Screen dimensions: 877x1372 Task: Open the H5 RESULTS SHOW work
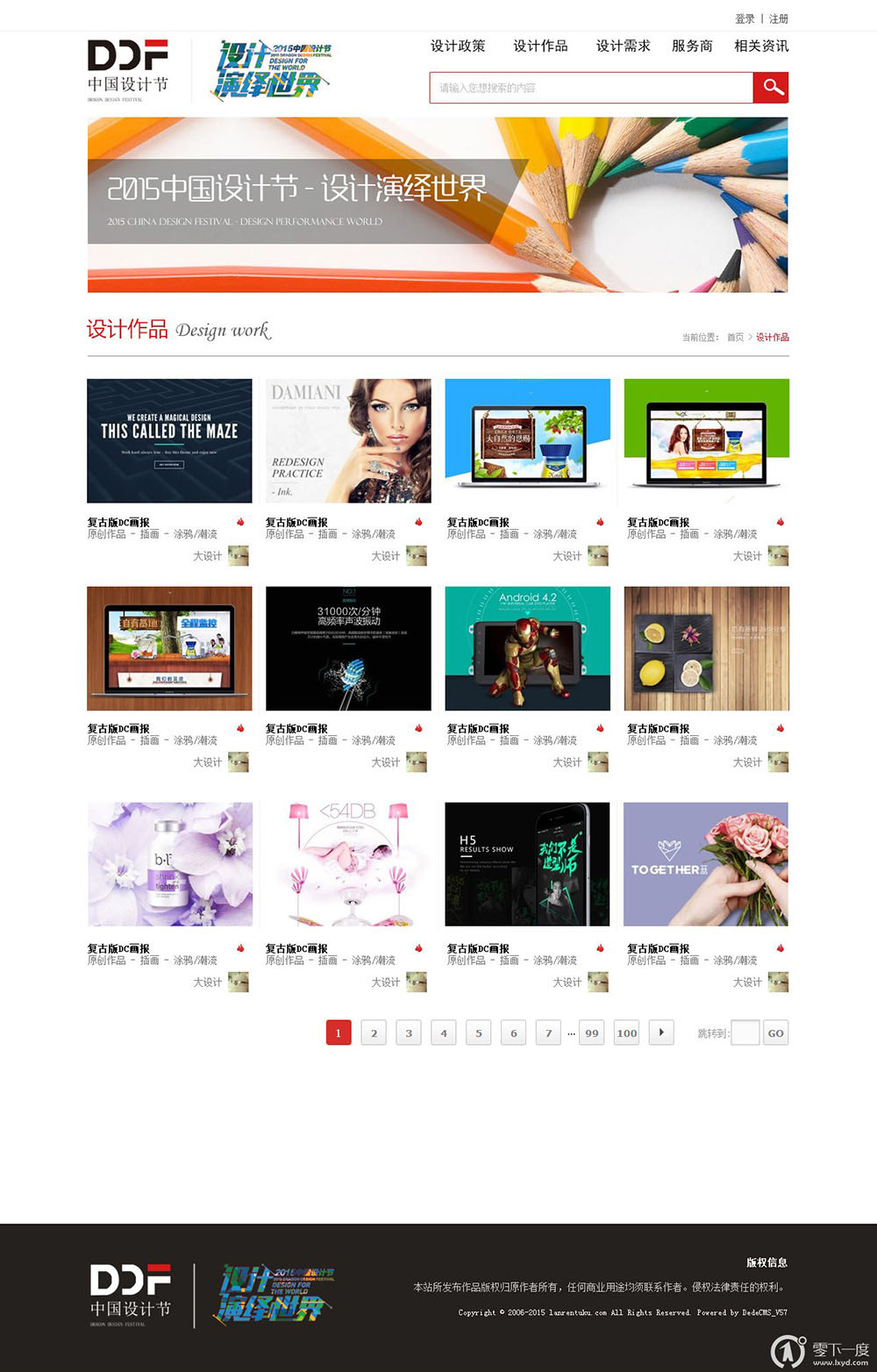(x=527, y=864)
